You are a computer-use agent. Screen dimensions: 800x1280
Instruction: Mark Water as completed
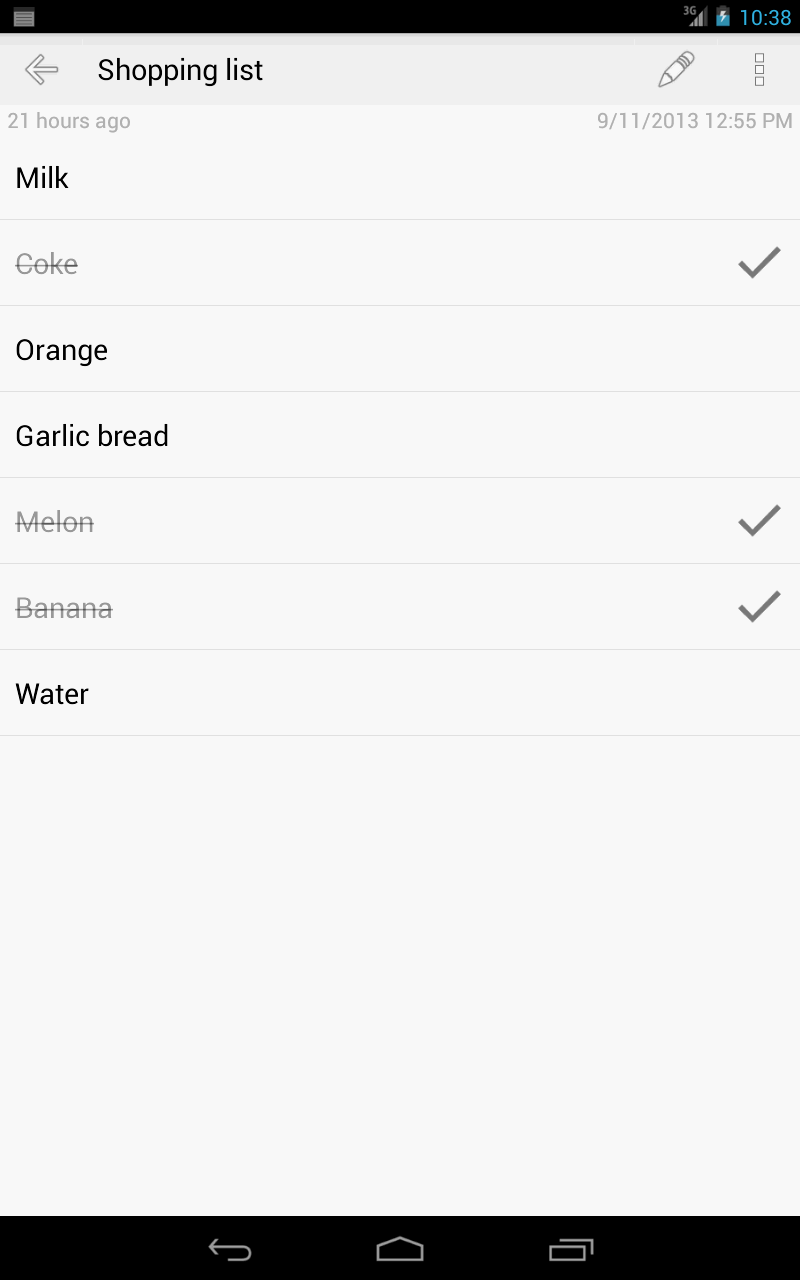point(400,693)
